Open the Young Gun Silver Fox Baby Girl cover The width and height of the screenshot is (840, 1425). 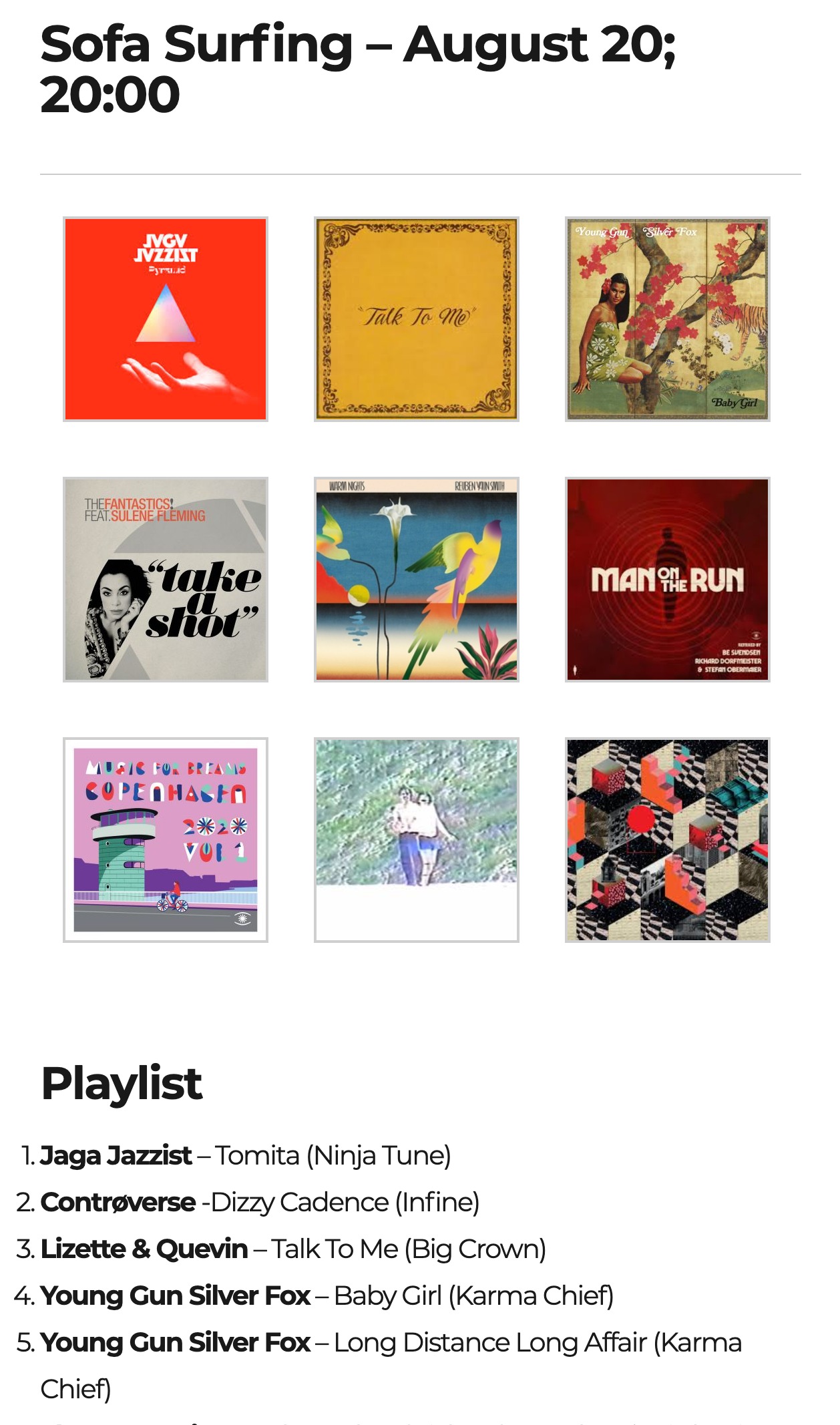[668, 319]
